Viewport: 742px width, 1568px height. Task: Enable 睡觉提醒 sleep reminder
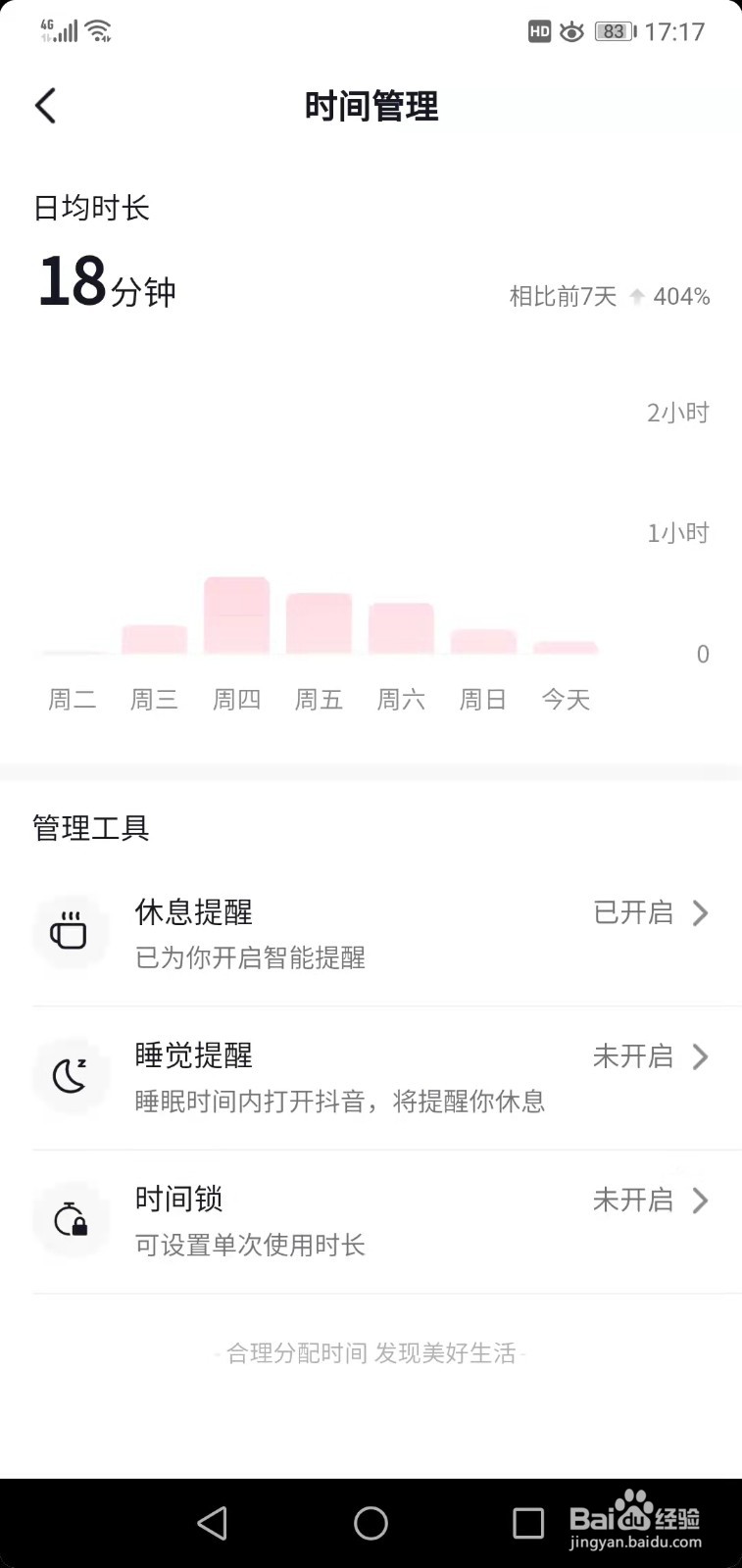pos(632,1056)
